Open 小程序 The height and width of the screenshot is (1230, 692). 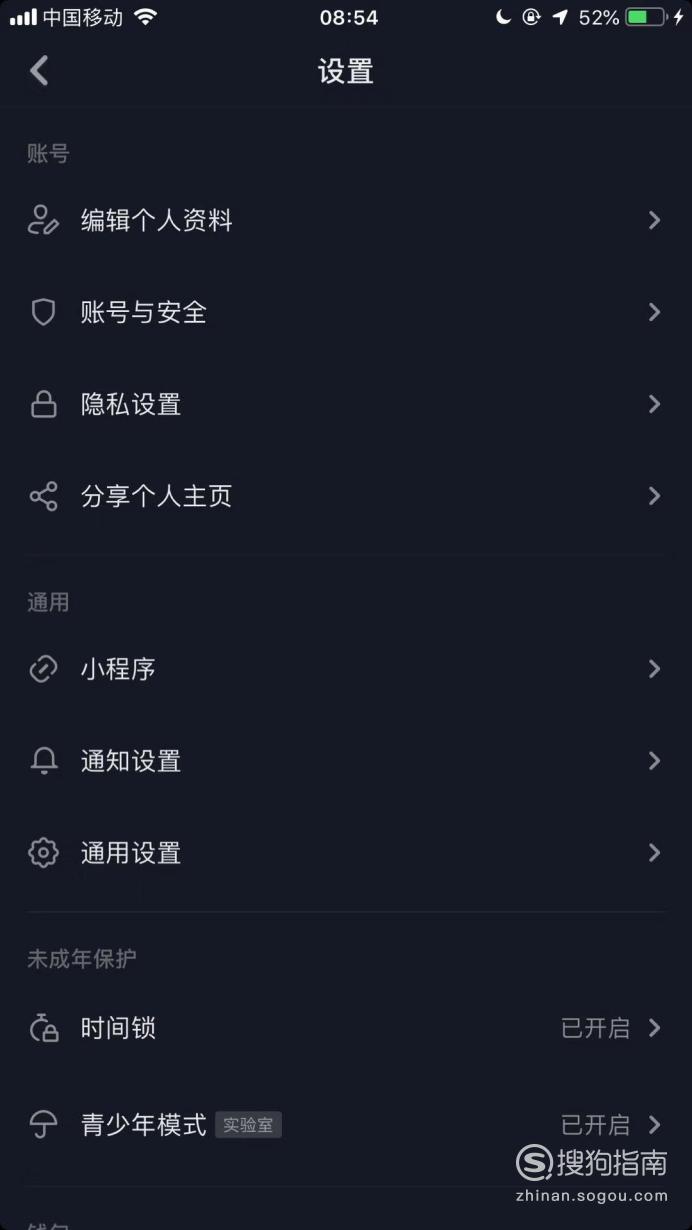coord(346,669)
